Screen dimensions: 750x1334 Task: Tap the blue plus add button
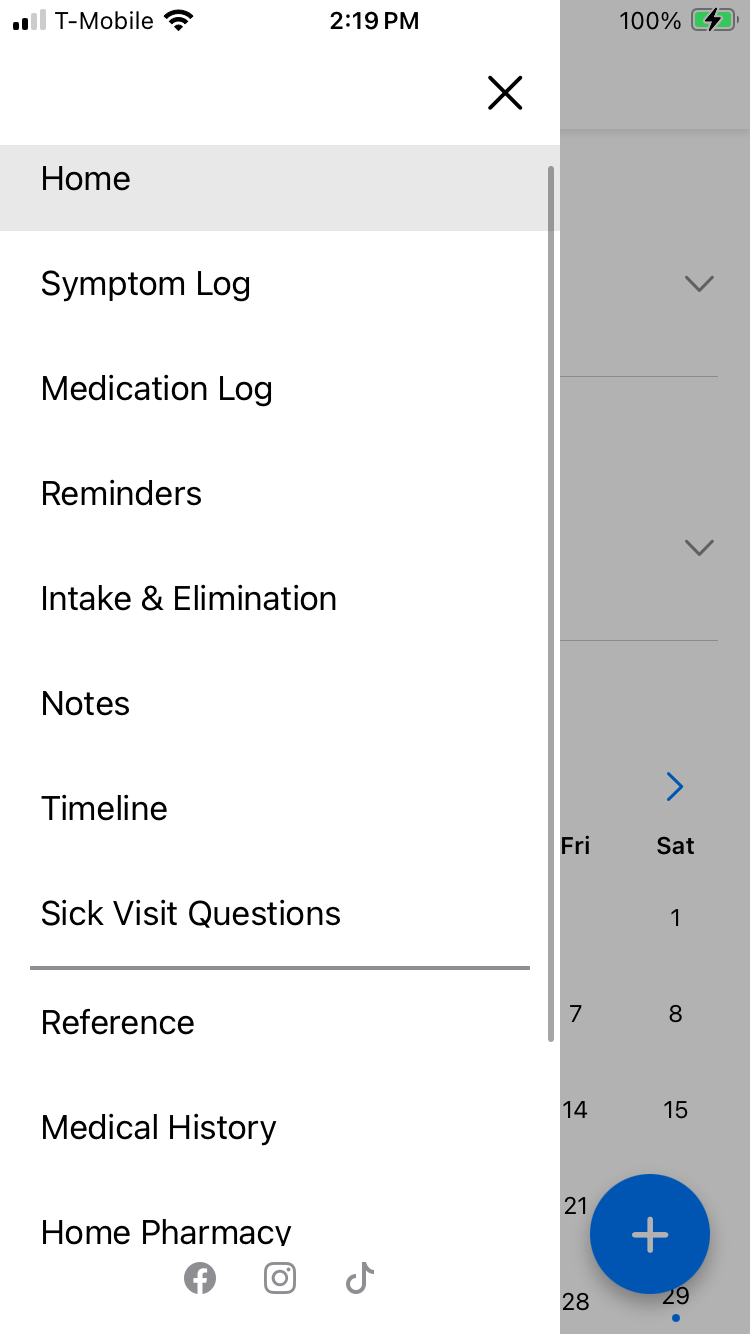pos(650,1235)
